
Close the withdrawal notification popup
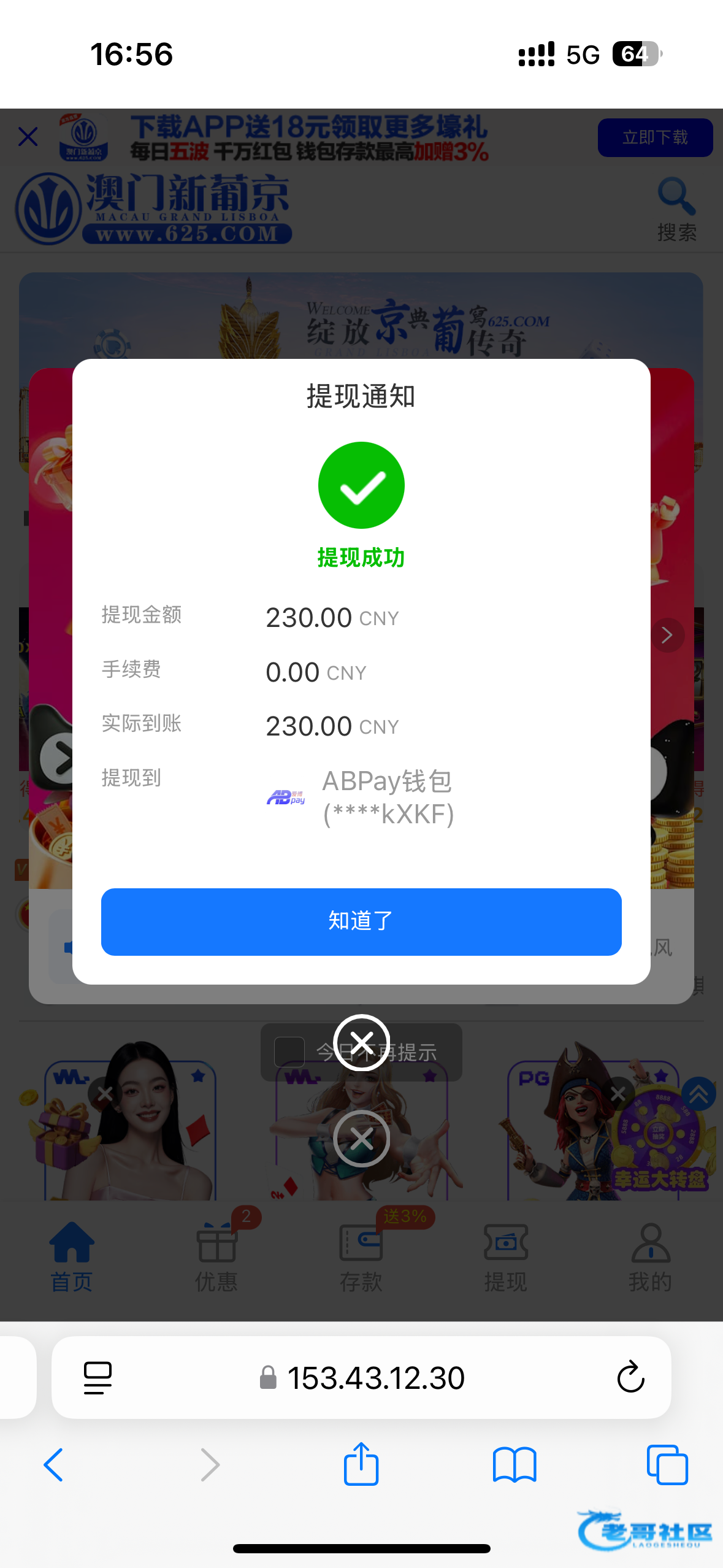(361, 1042)
